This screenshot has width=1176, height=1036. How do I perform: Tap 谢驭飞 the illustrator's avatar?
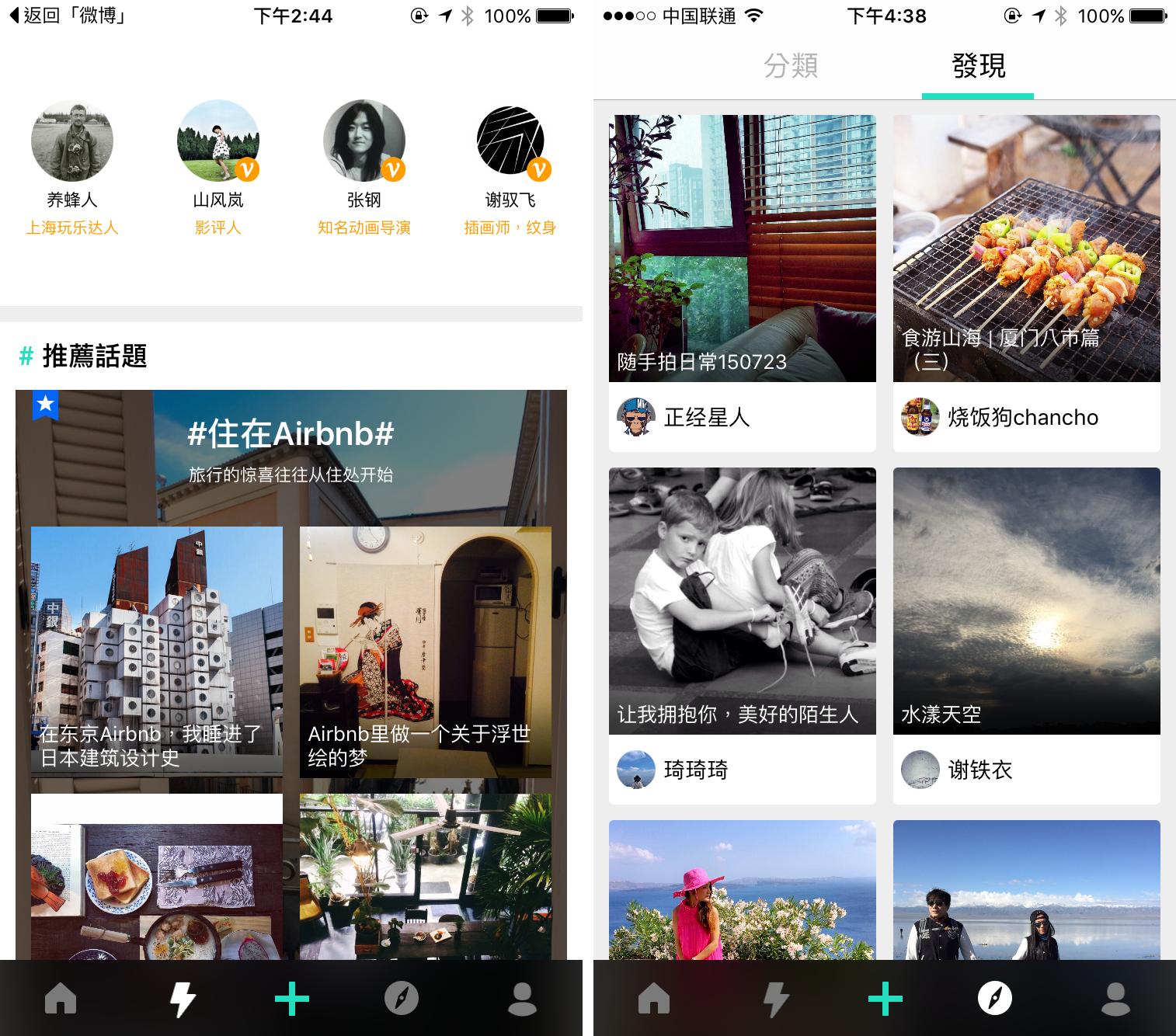coord(510,141)
